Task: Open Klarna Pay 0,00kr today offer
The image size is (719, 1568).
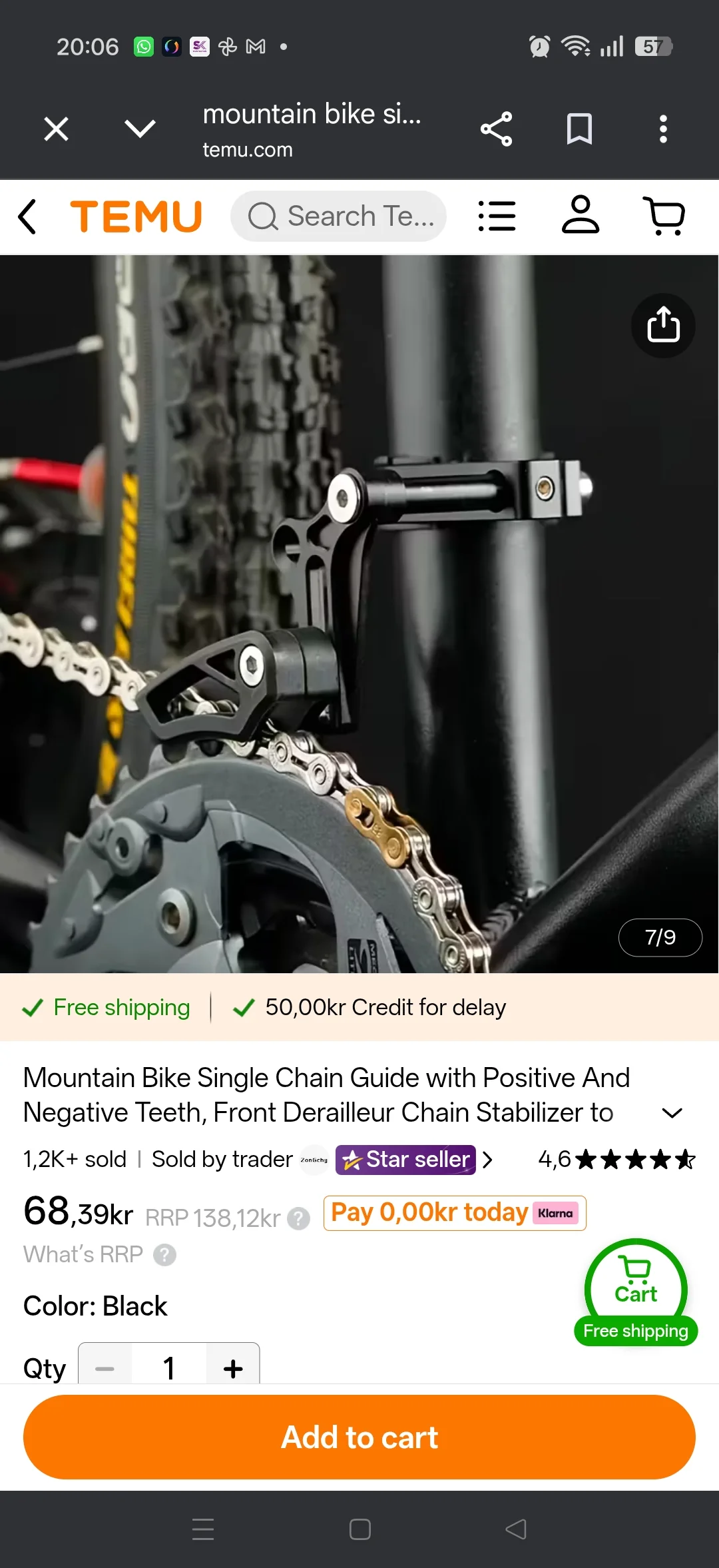Action: tap(455, 1213)
